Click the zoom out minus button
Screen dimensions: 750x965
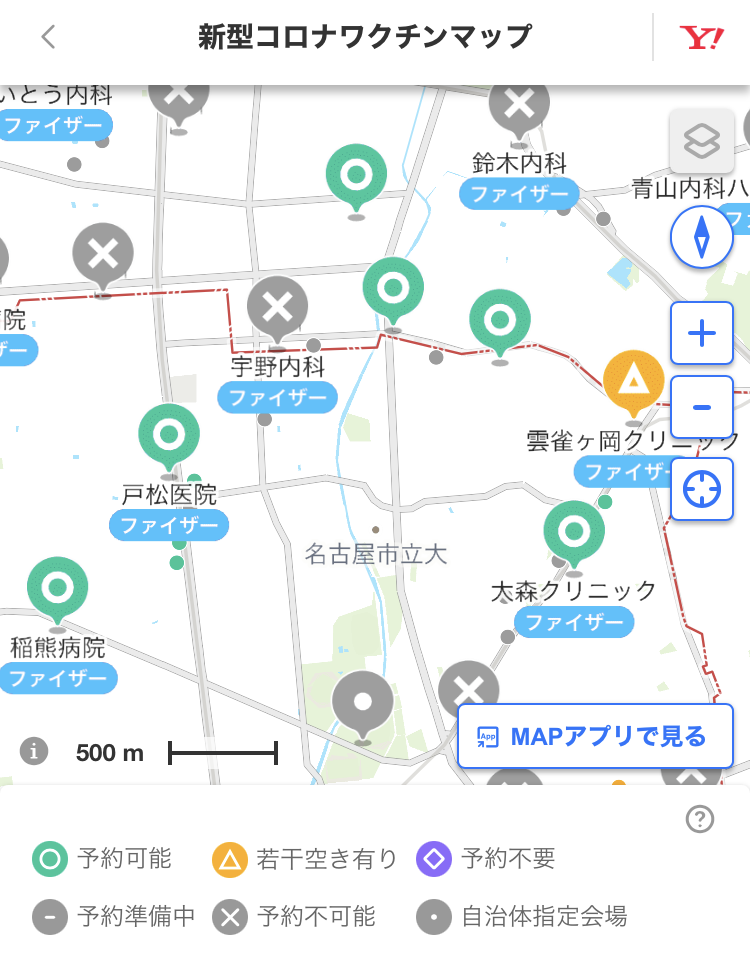pyautogui.click(x=701, y=407)
